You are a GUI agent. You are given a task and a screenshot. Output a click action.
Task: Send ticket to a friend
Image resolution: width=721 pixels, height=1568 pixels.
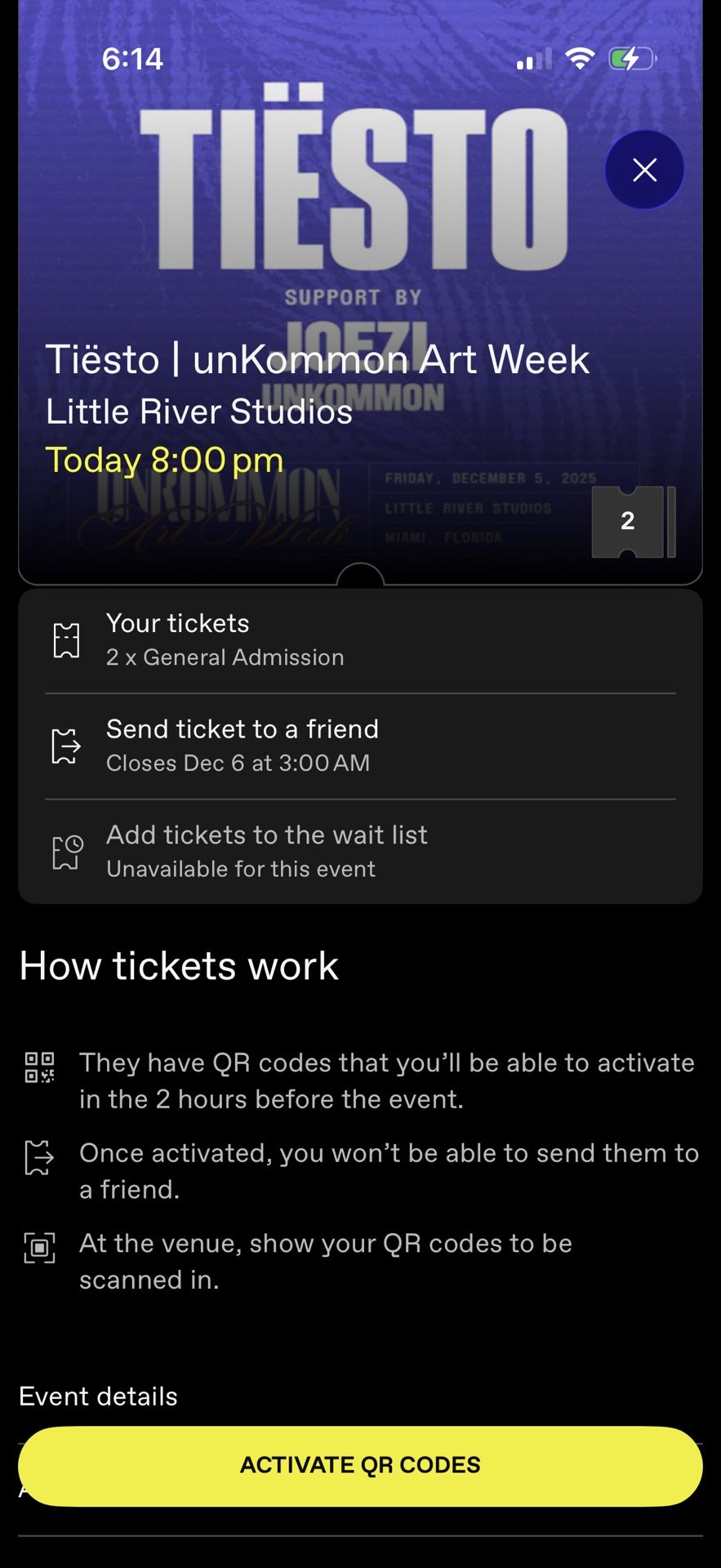tap(360, 746)
